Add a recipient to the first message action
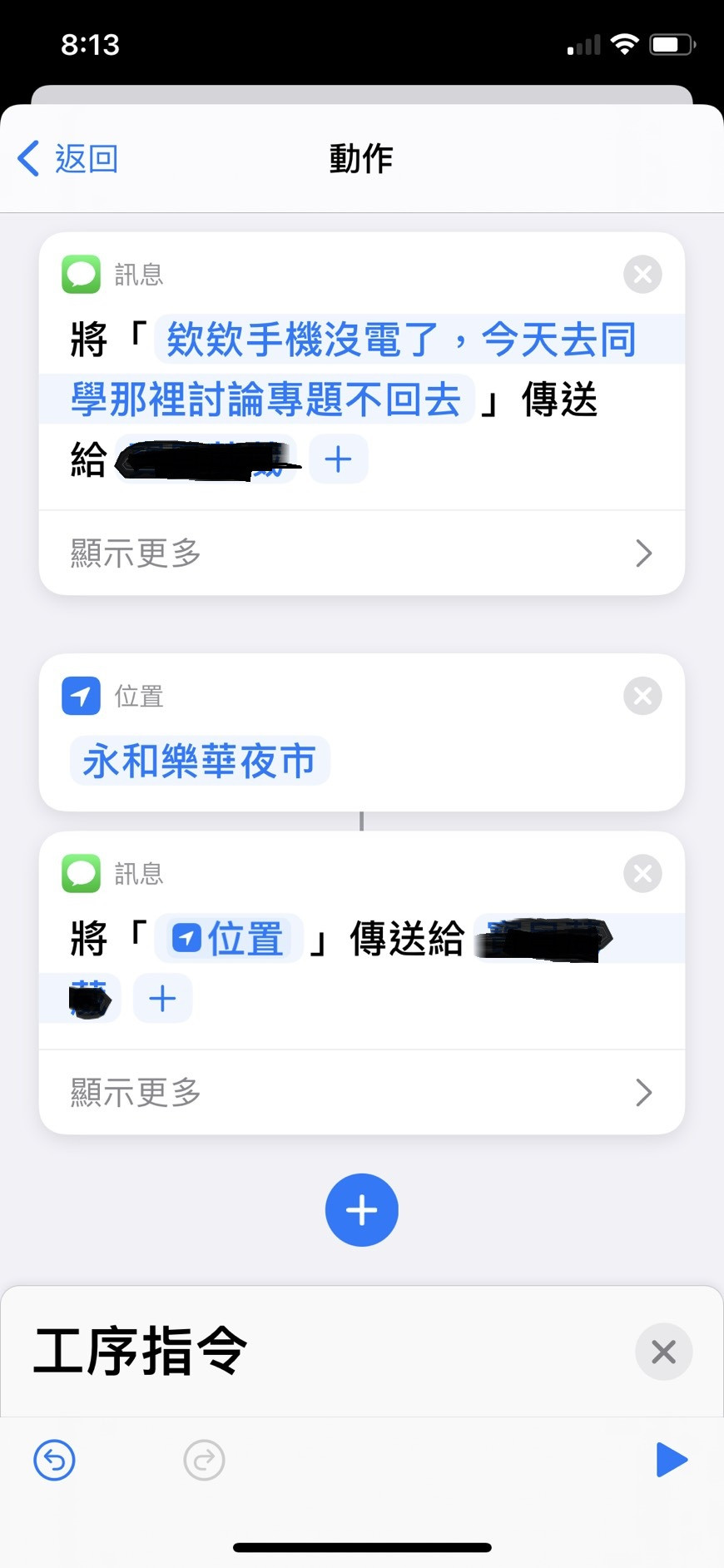Viewport: 724px width, 1568px height. click(x=338, y=459)
